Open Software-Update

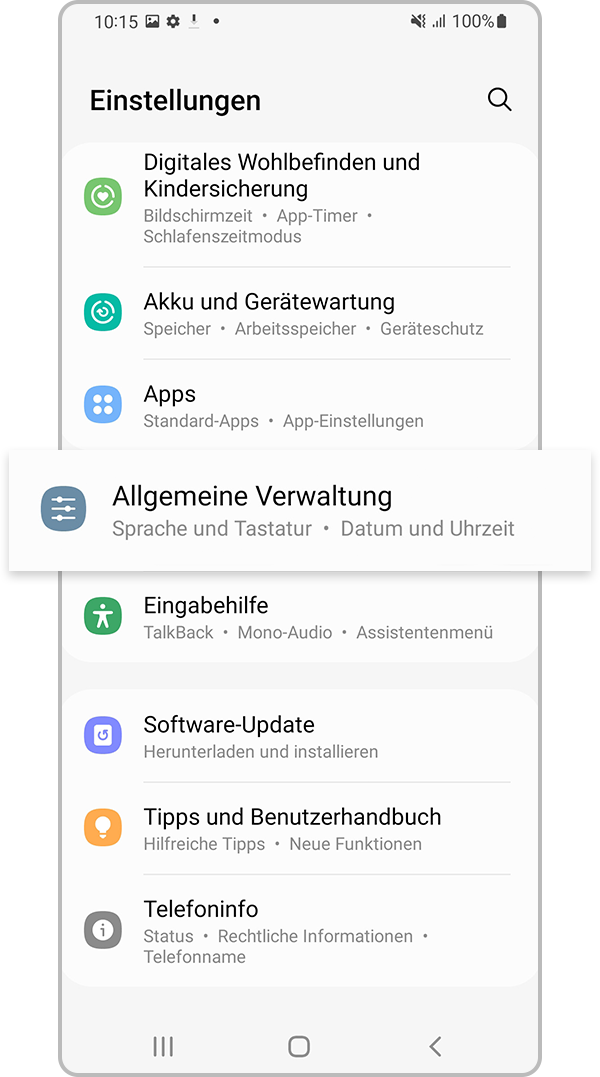click(x=300, y=736)
